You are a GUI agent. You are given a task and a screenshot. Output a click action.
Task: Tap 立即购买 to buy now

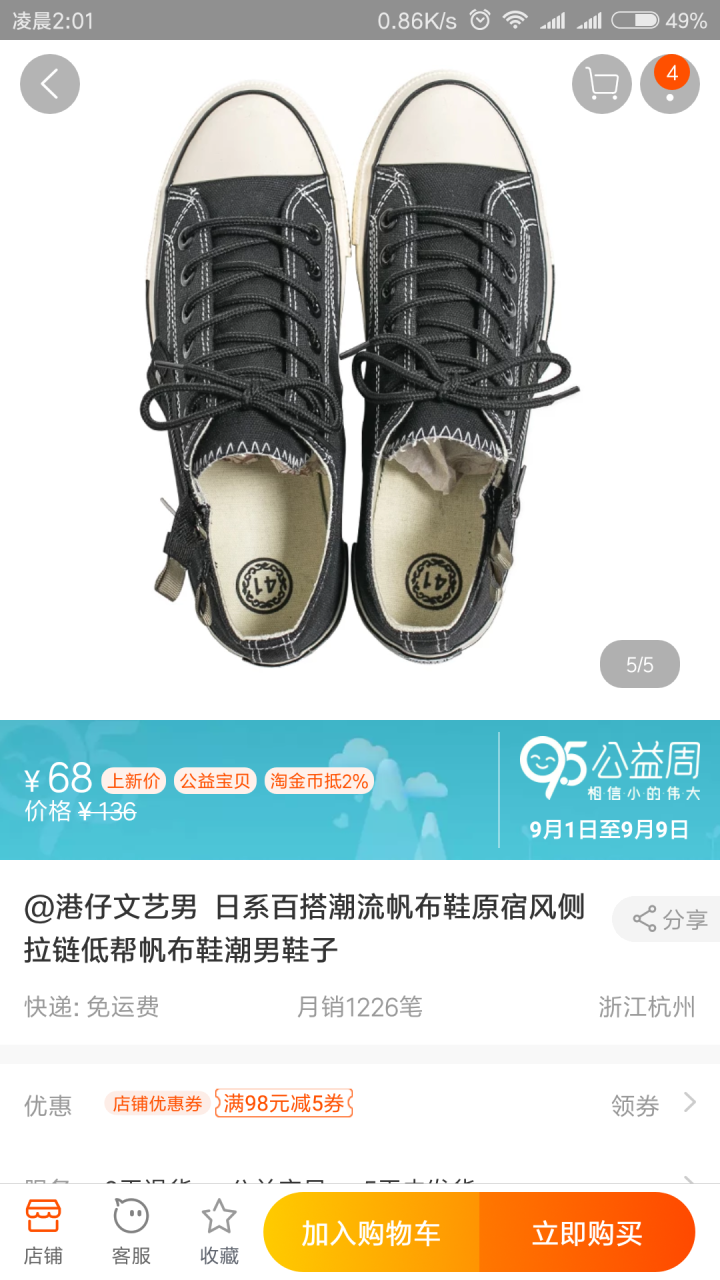[x=587, y=1233]
